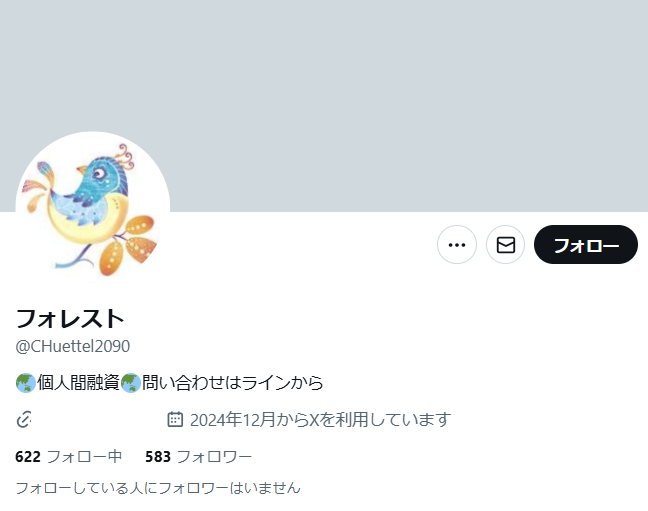View the 622 フォロー中 following list
The height and width of the screenshot is (511, 648).
[x=69, y=457]
